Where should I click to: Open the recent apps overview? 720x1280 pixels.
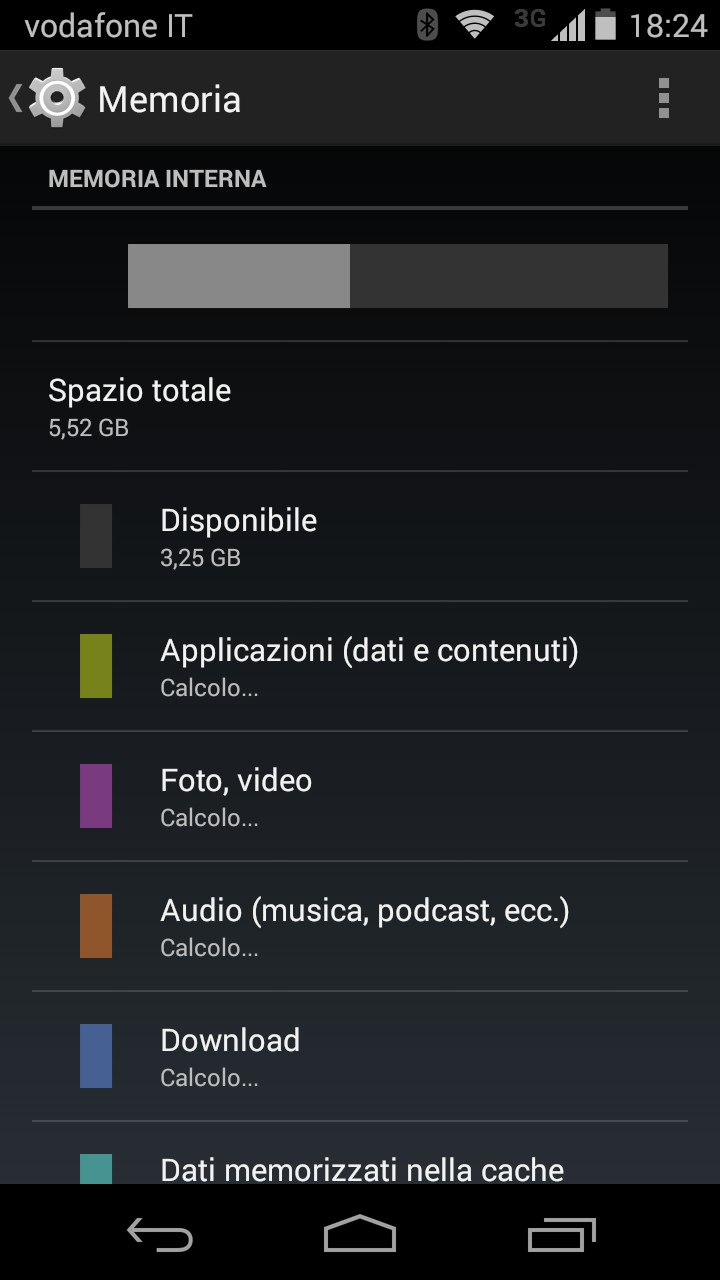point(561,1234)
